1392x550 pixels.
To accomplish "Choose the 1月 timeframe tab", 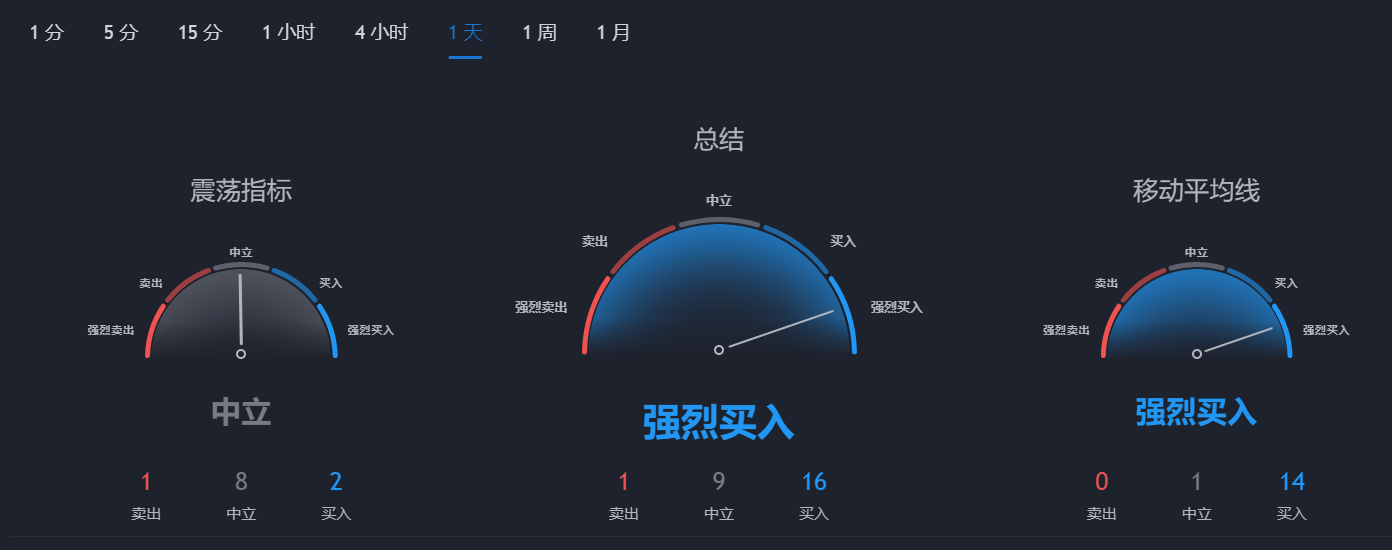I will click(613, 33).
